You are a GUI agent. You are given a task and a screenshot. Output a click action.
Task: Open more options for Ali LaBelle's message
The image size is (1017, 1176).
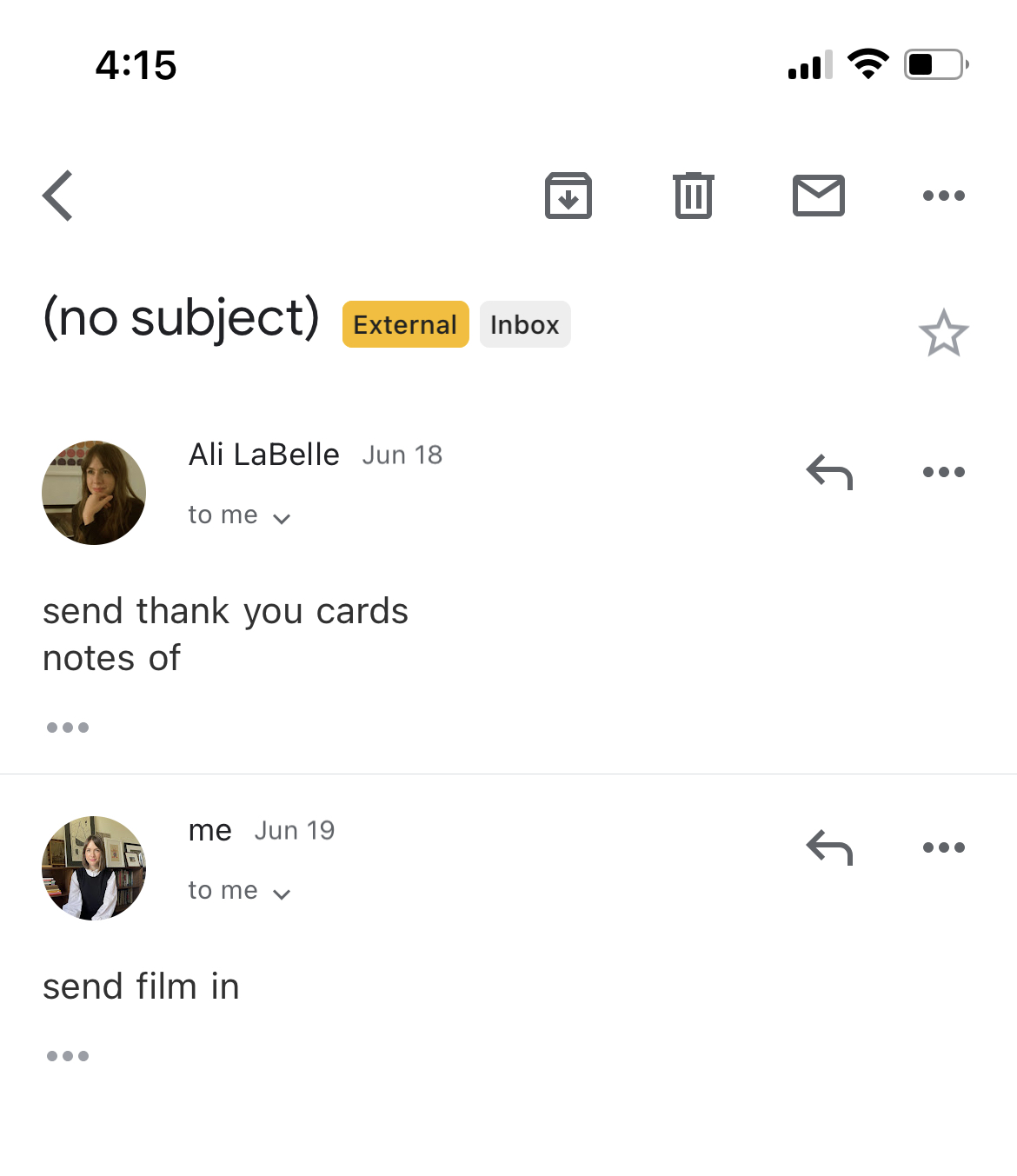(x=943, y=472)
